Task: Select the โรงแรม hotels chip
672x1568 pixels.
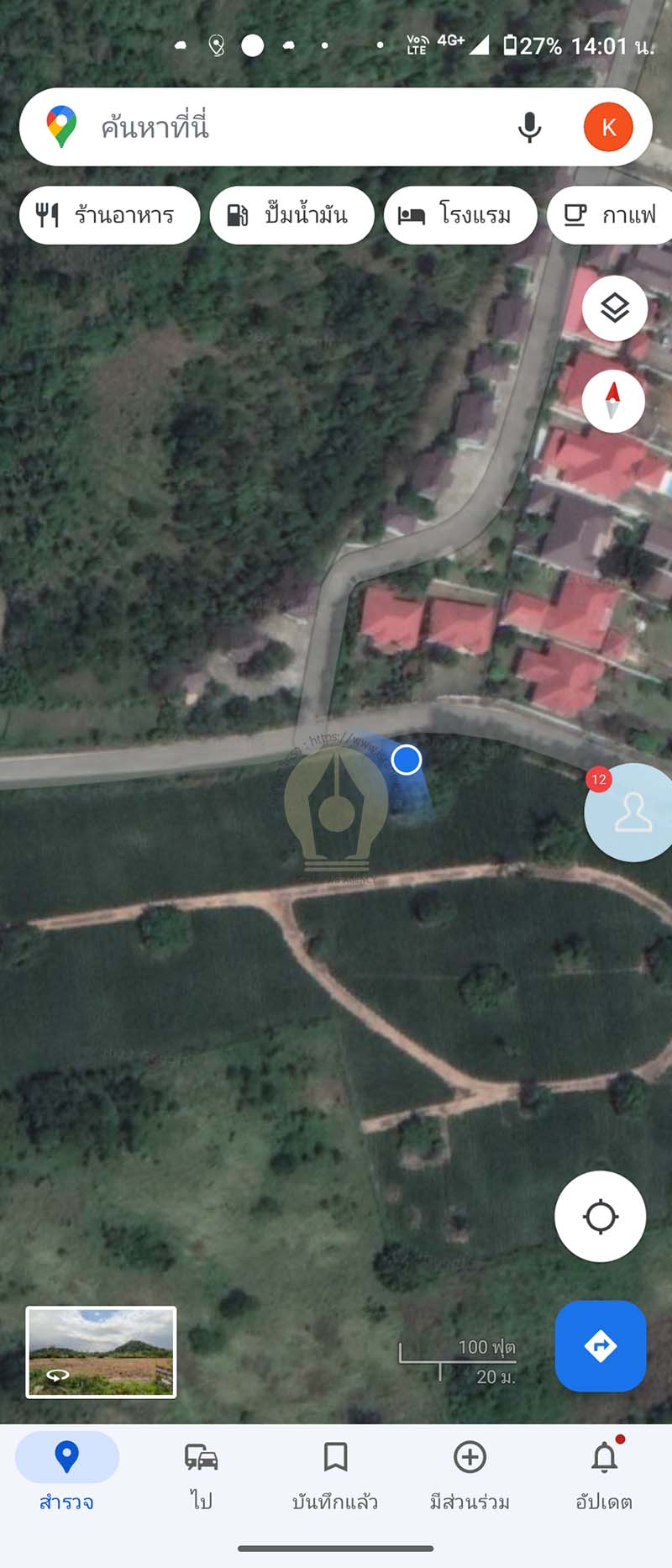Action: click(x=459, y=216)
